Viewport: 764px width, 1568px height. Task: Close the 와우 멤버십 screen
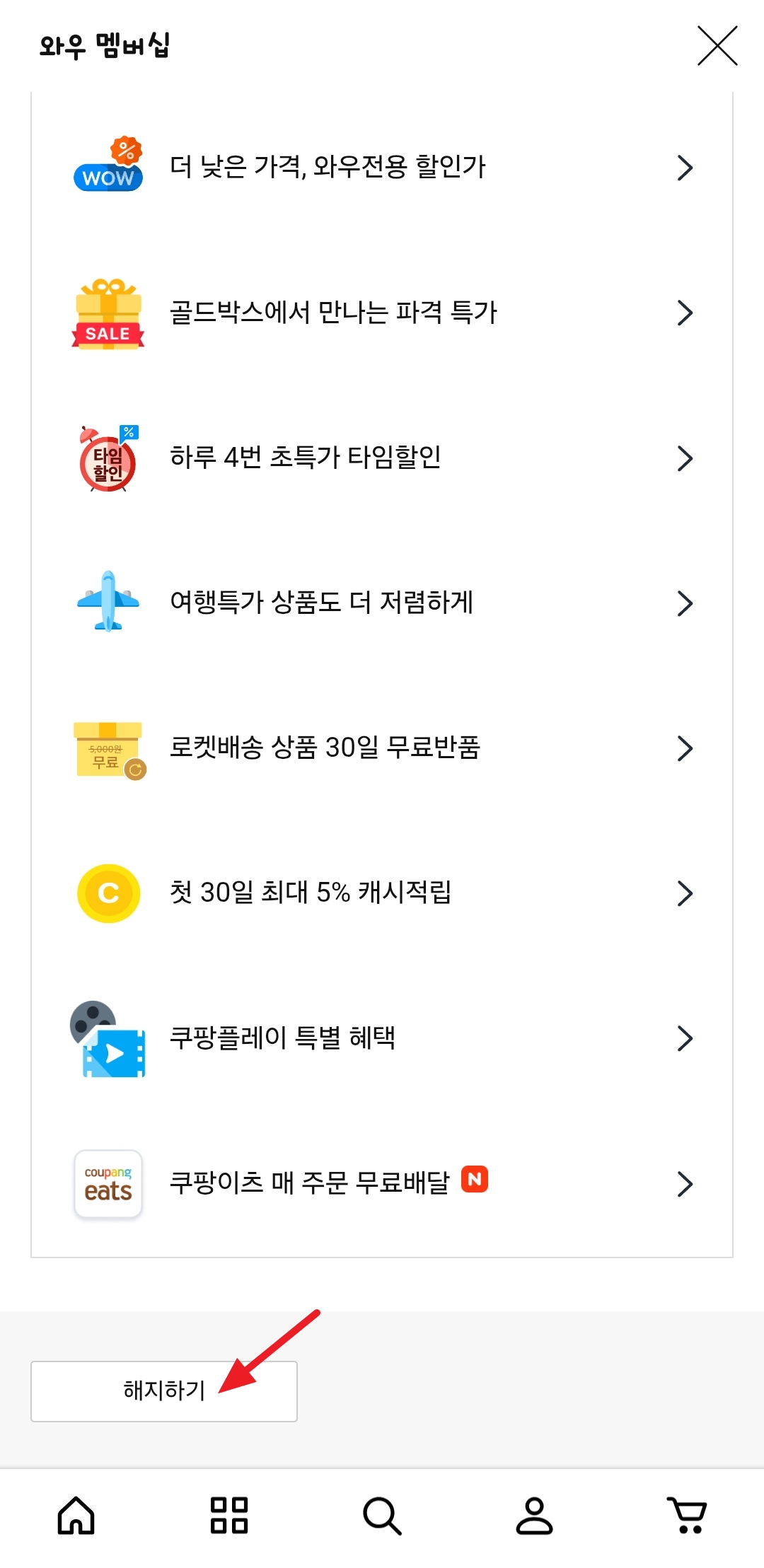pos(717,46)
